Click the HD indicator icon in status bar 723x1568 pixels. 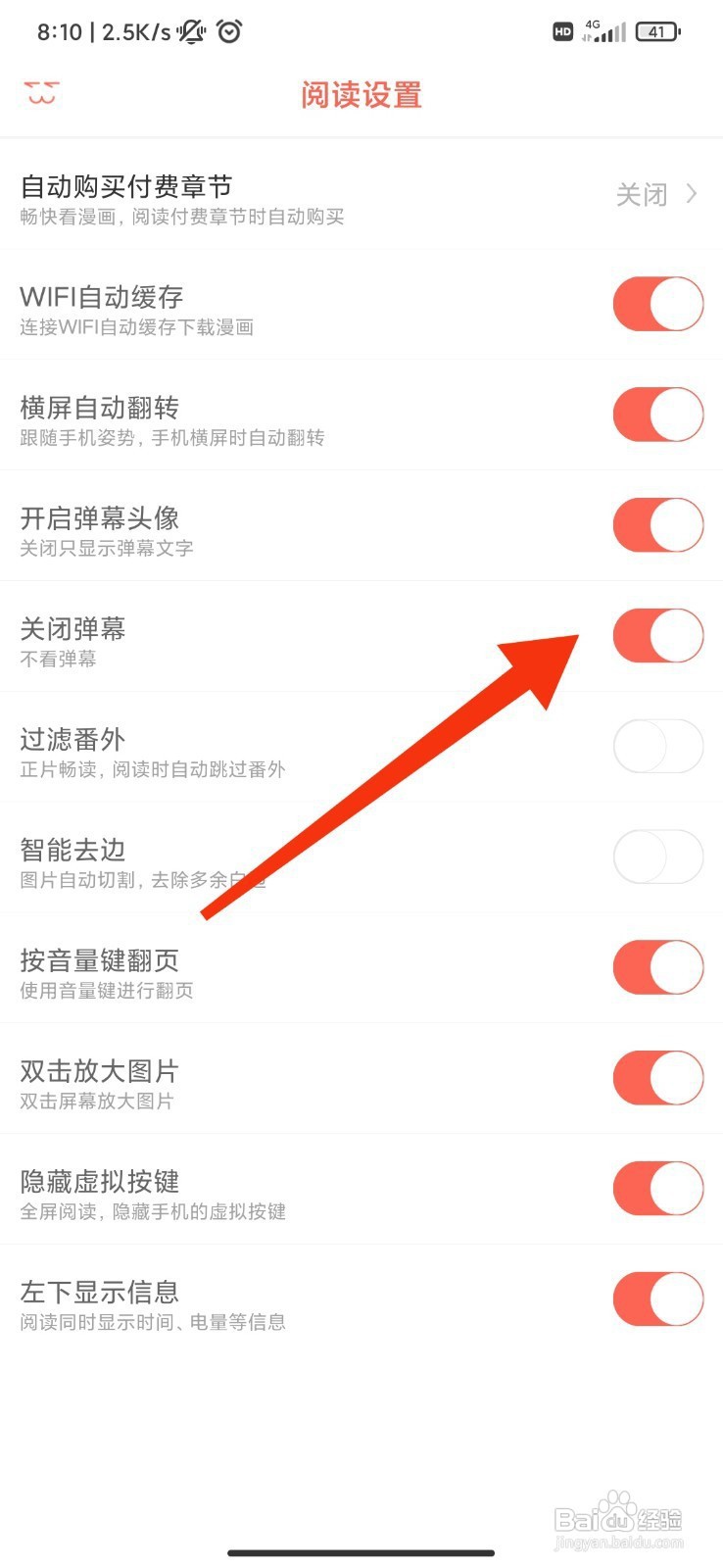(x=561, y=32)
